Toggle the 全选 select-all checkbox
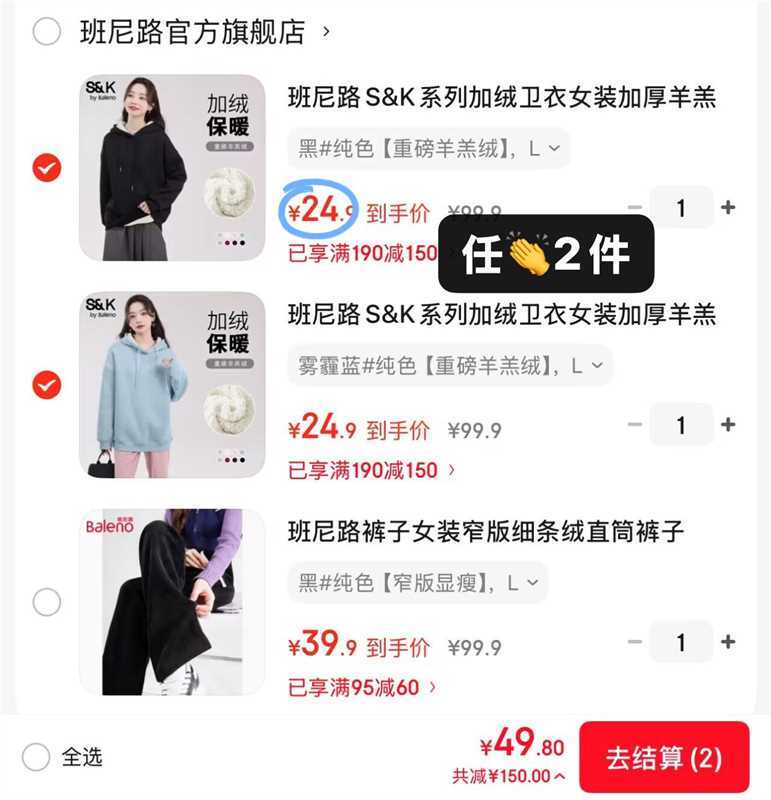This screenshot has height=800, width=771. coord(36,757)
